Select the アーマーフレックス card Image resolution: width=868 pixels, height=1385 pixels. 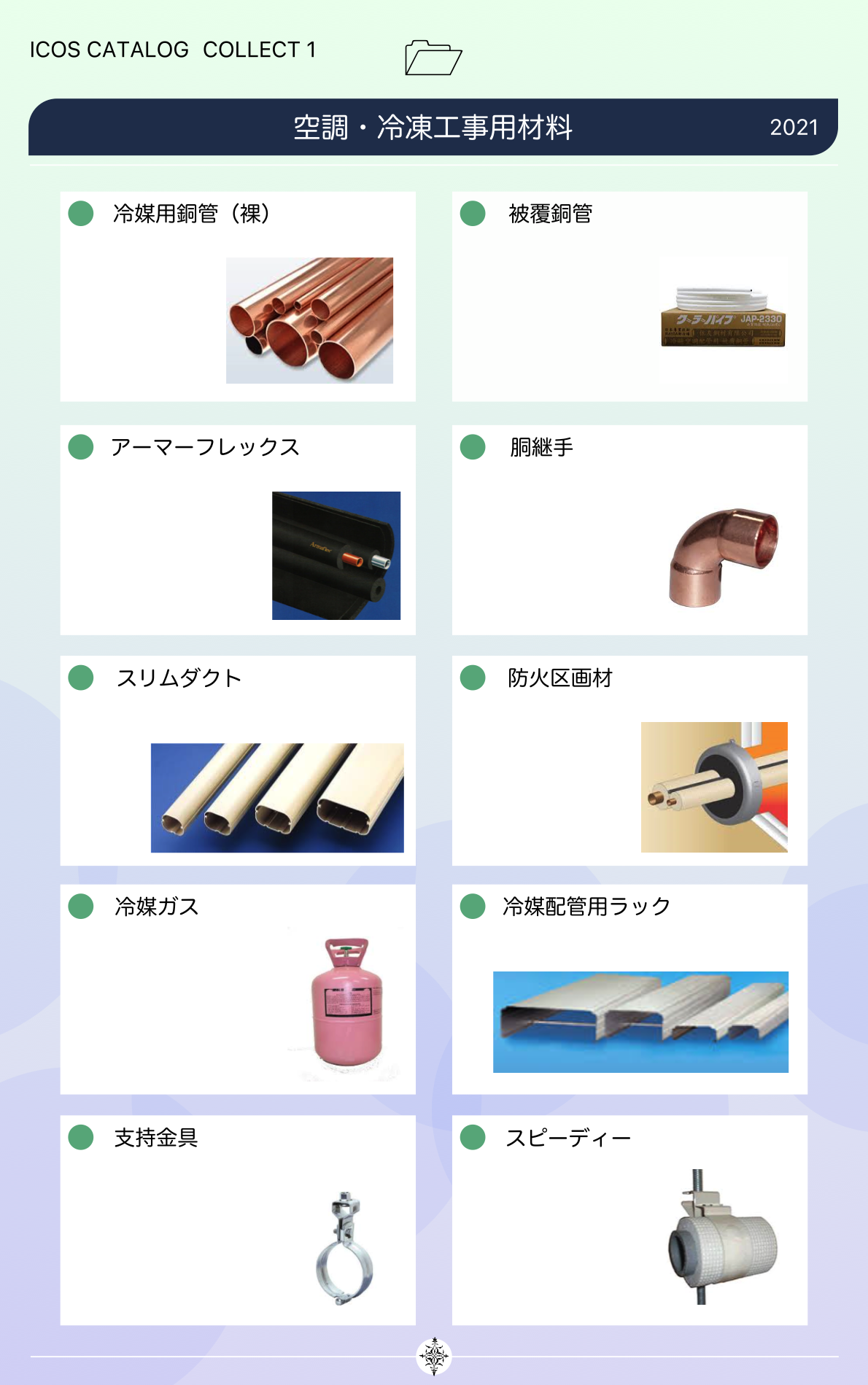[238, 529]
